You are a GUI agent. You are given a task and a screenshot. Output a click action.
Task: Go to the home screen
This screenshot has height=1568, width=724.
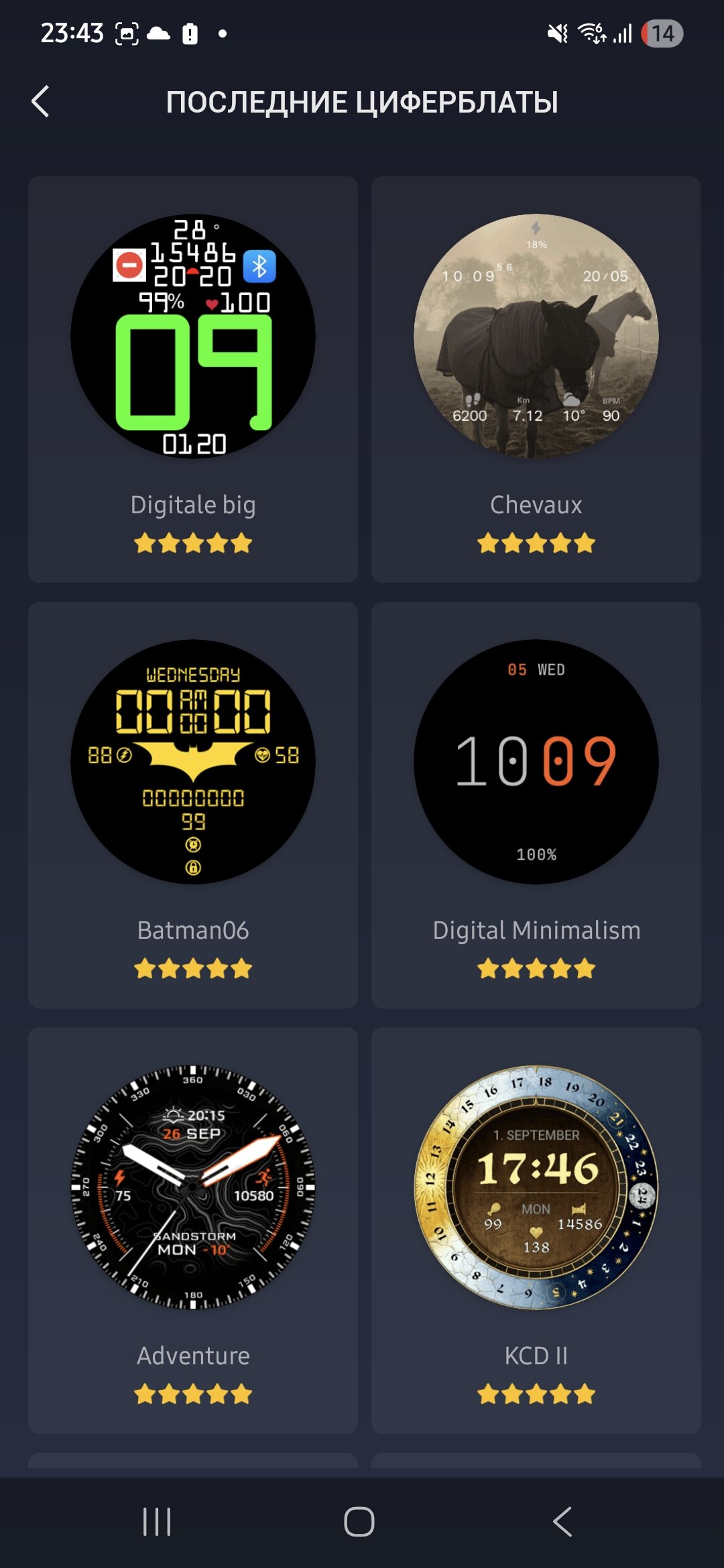(359, 1522)
